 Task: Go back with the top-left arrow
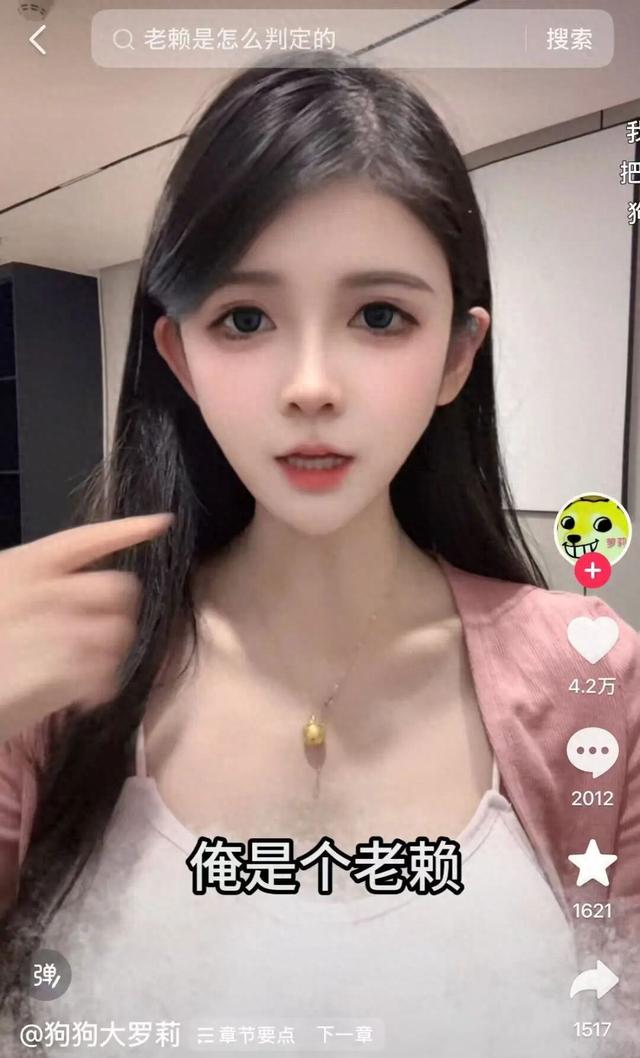pyautogui.click(x=38, y=40)
